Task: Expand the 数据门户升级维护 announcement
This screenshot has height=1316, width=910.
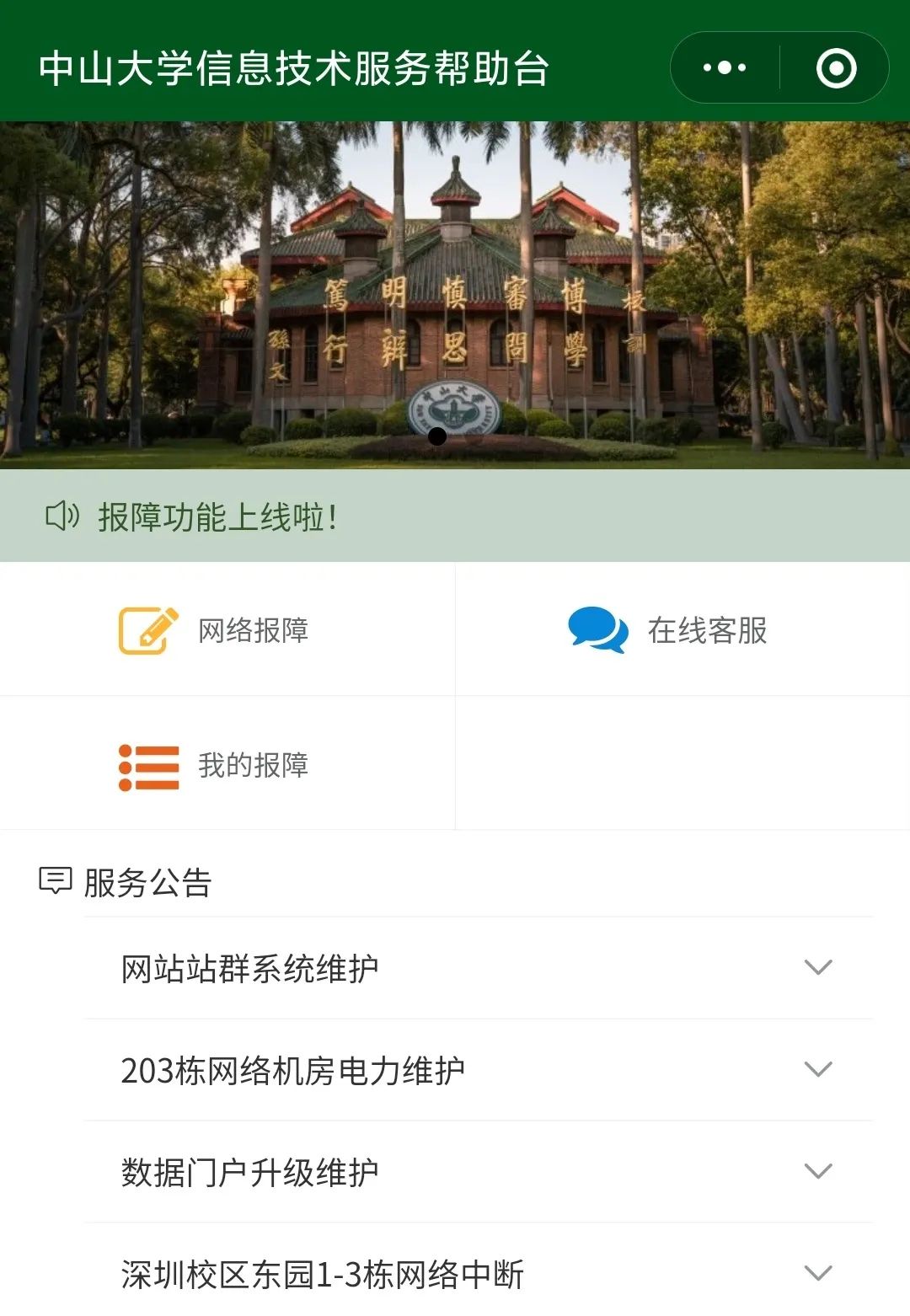Action: tap(478, 1172)
